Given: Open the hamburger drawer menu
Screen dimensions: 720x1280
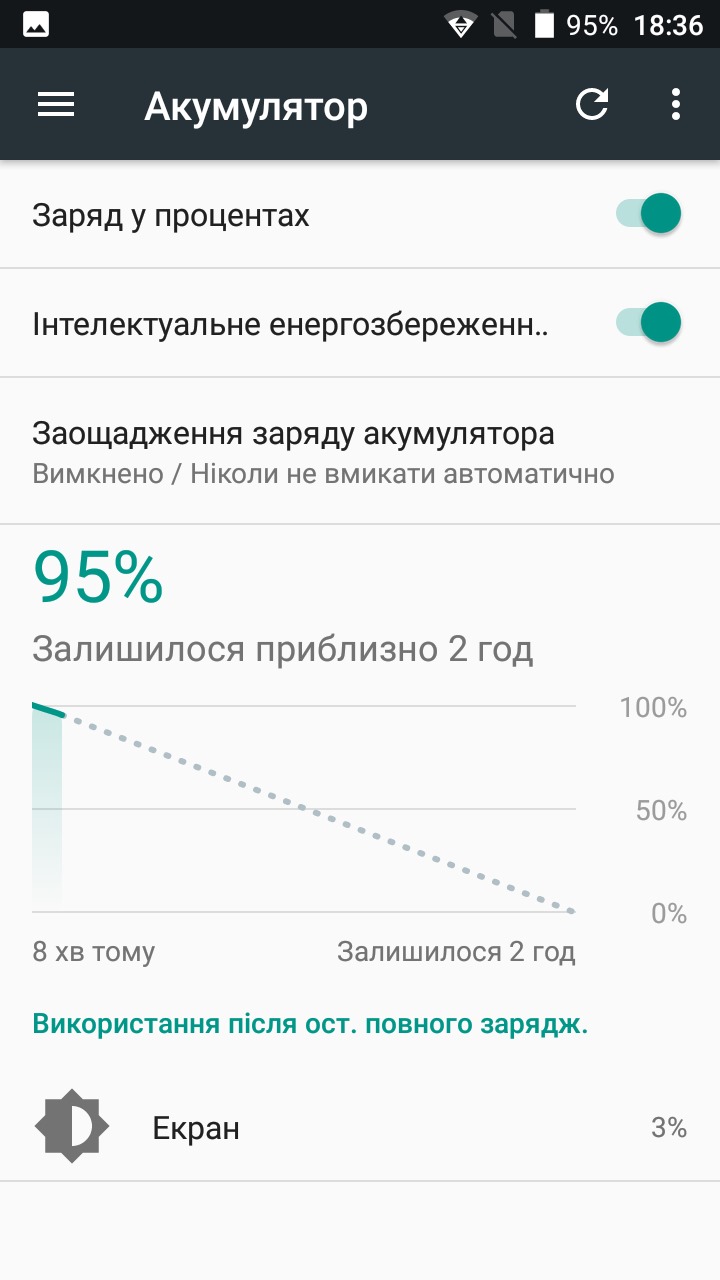Looking at the screenshot, I should (x=56, y=105).
